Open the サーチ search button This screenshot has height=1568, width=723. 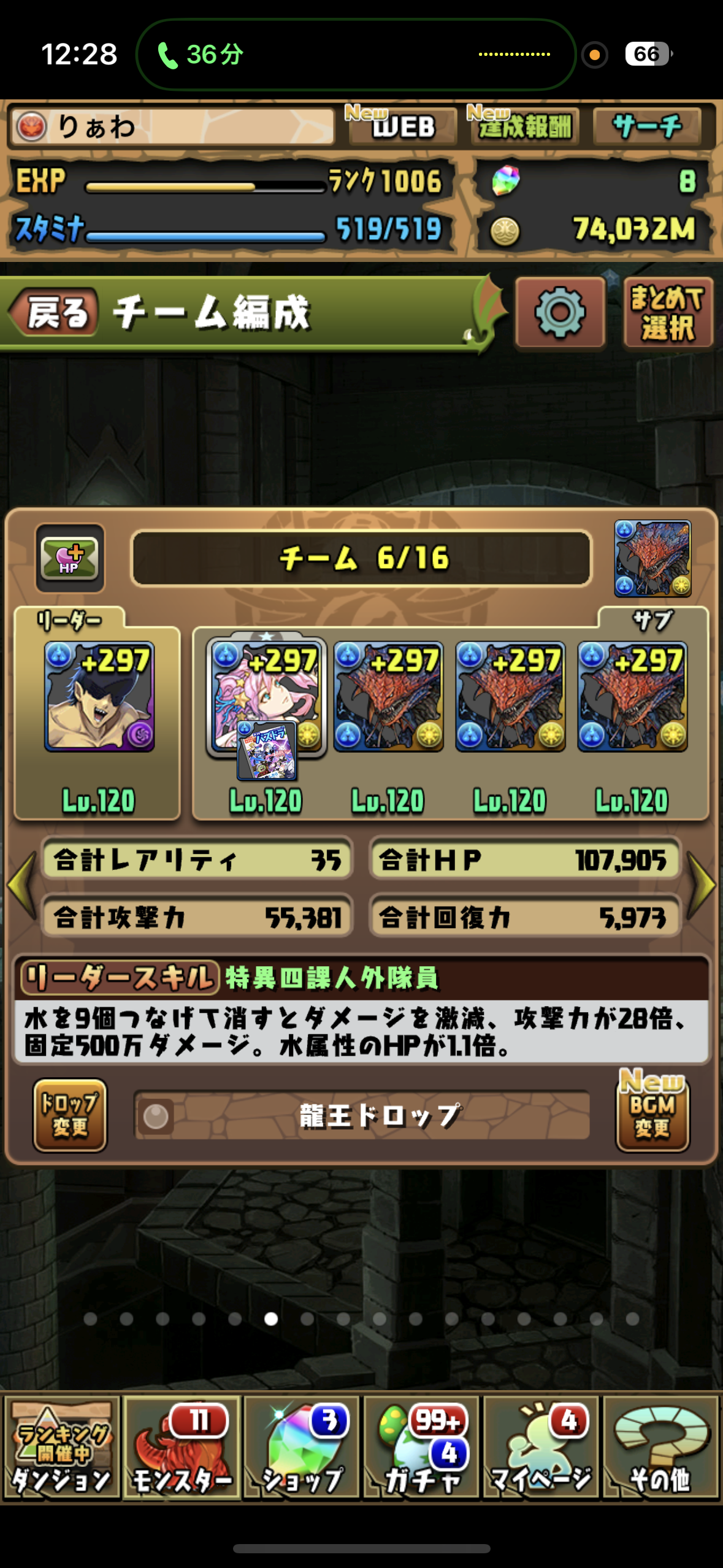(x=647, y=126)
